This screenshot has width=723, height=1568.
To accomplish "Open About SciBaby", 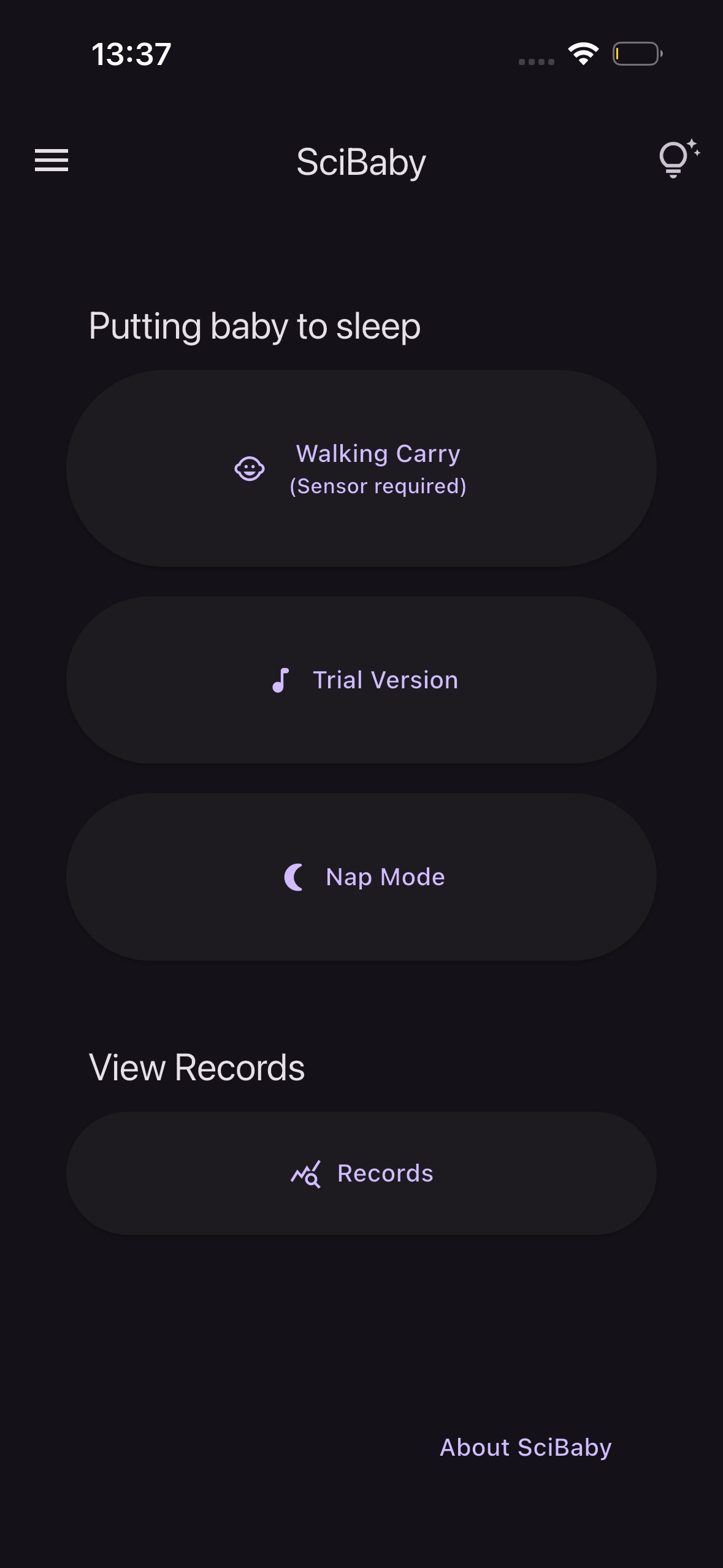I will pyautogui.click(x=526, y=1447).
